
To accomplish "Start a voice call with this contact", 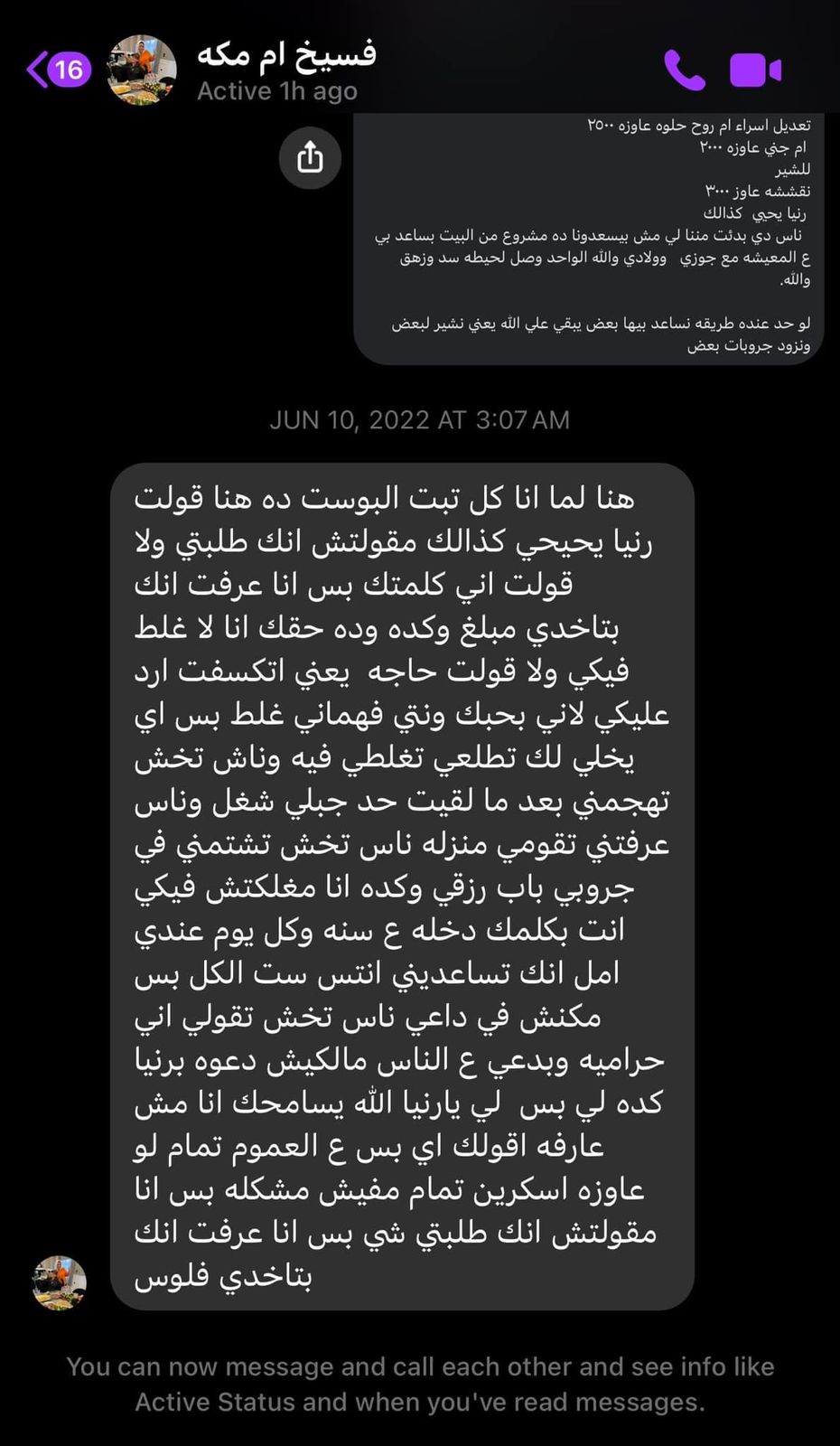I will click(x=684, y=70).
